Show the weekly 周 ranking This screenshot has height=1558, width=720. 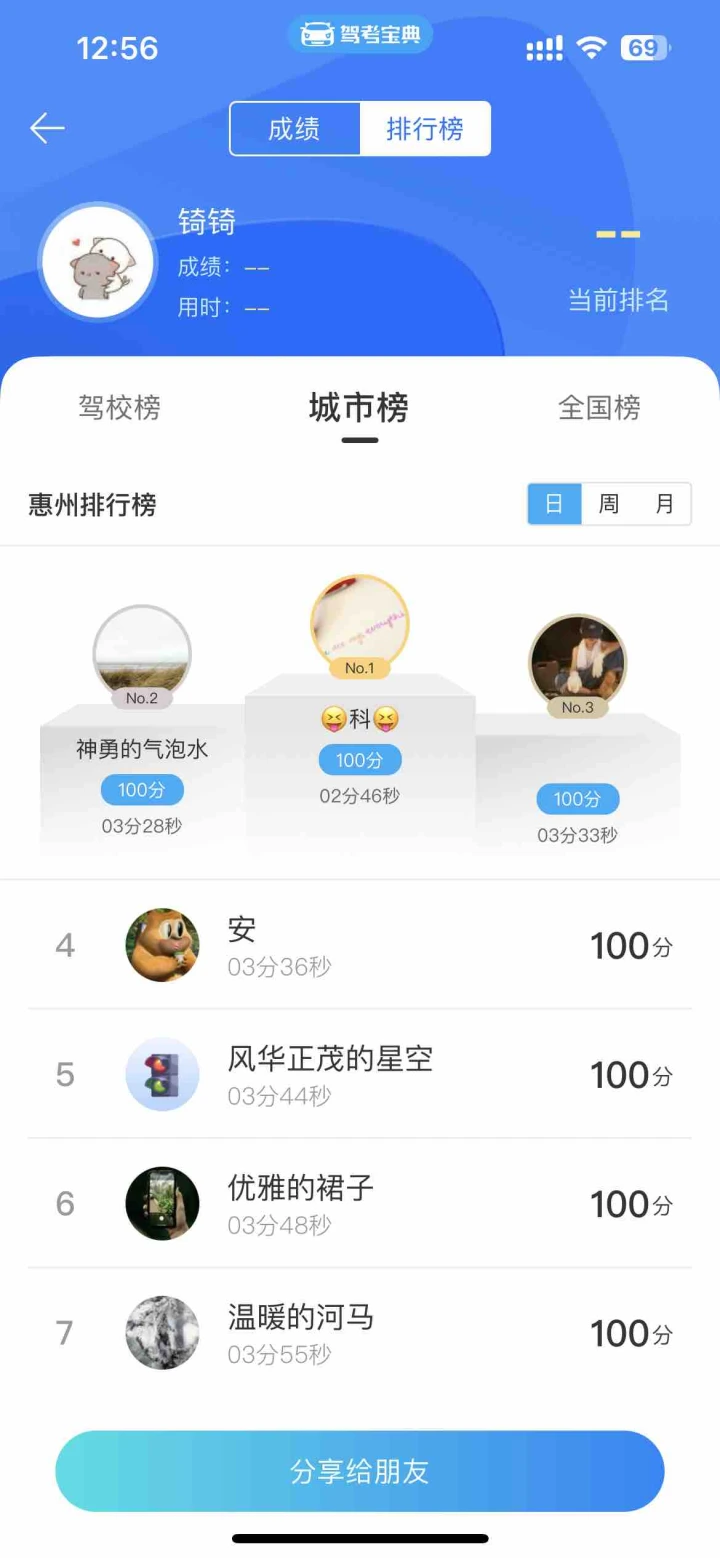tap(609, 504)
